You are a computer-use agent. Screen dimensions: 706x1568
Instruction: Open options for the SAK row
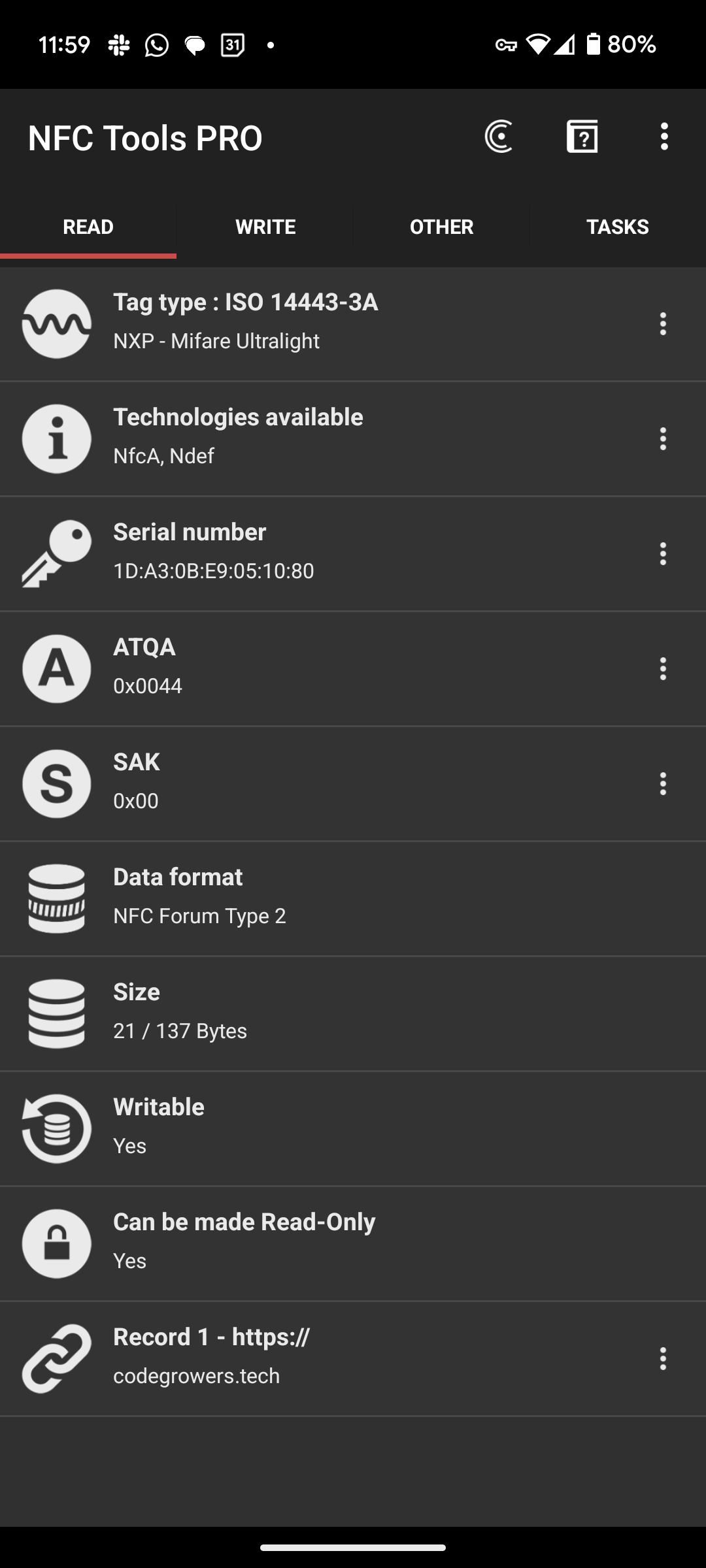(663, 784)
